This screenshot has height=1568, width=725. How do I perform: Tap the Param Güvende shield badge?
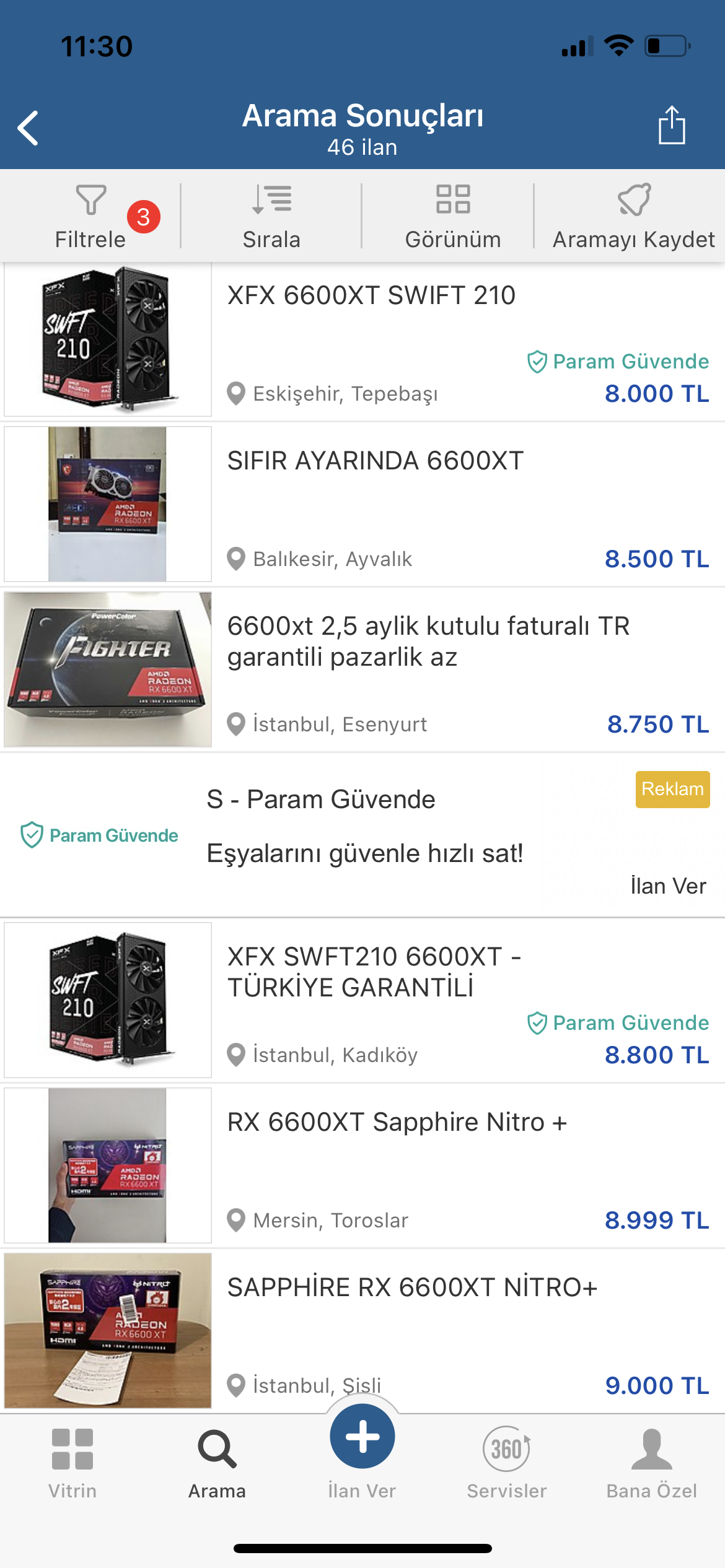tap(99, 835)
